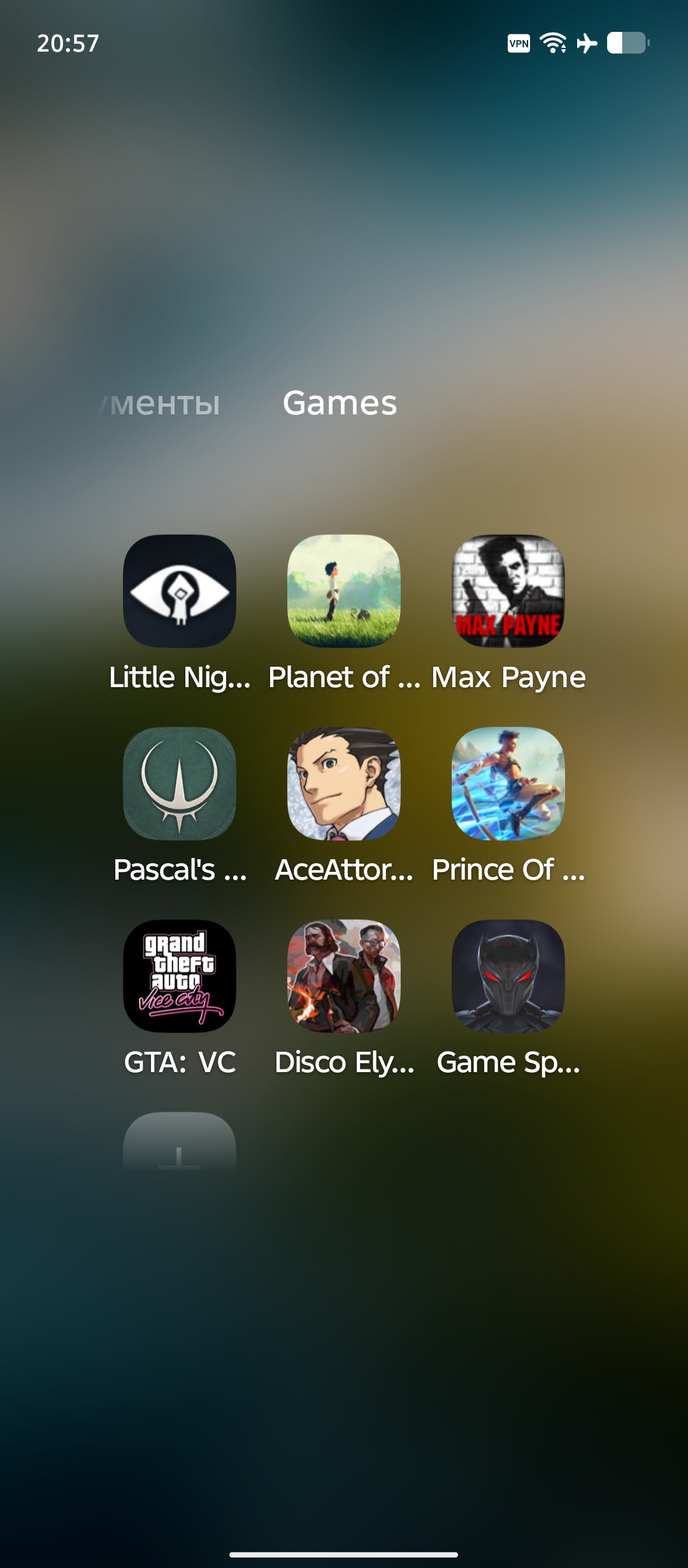
Task: Launch Pascal's Wager game
Action: click(180, 783)
